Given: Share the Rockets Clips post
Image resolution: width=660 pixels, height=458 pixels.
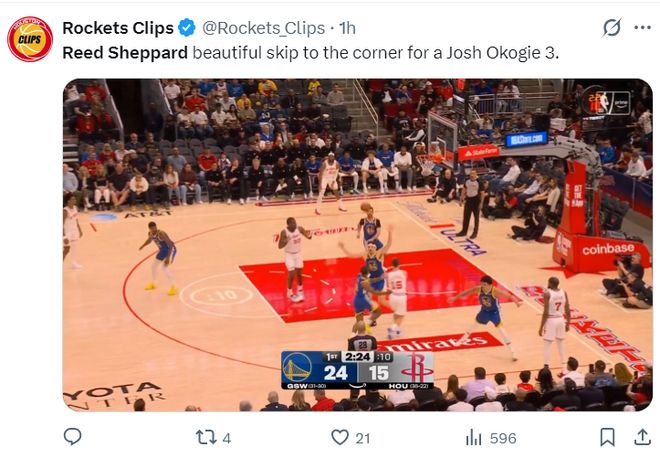Looking at the screenshot, I should pos(638,437).
